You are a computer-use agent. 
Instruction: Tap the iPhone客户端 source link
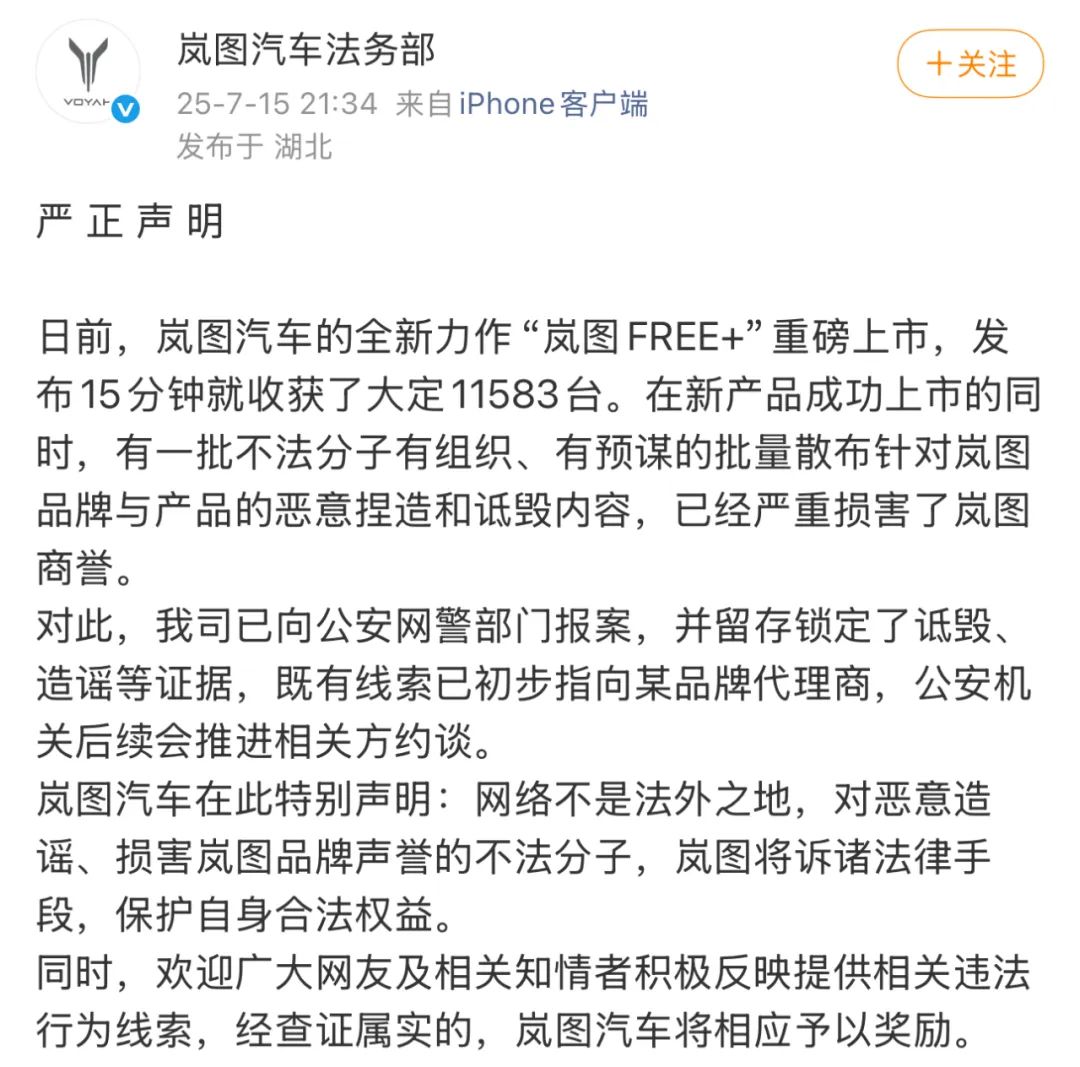pos(553,103)
